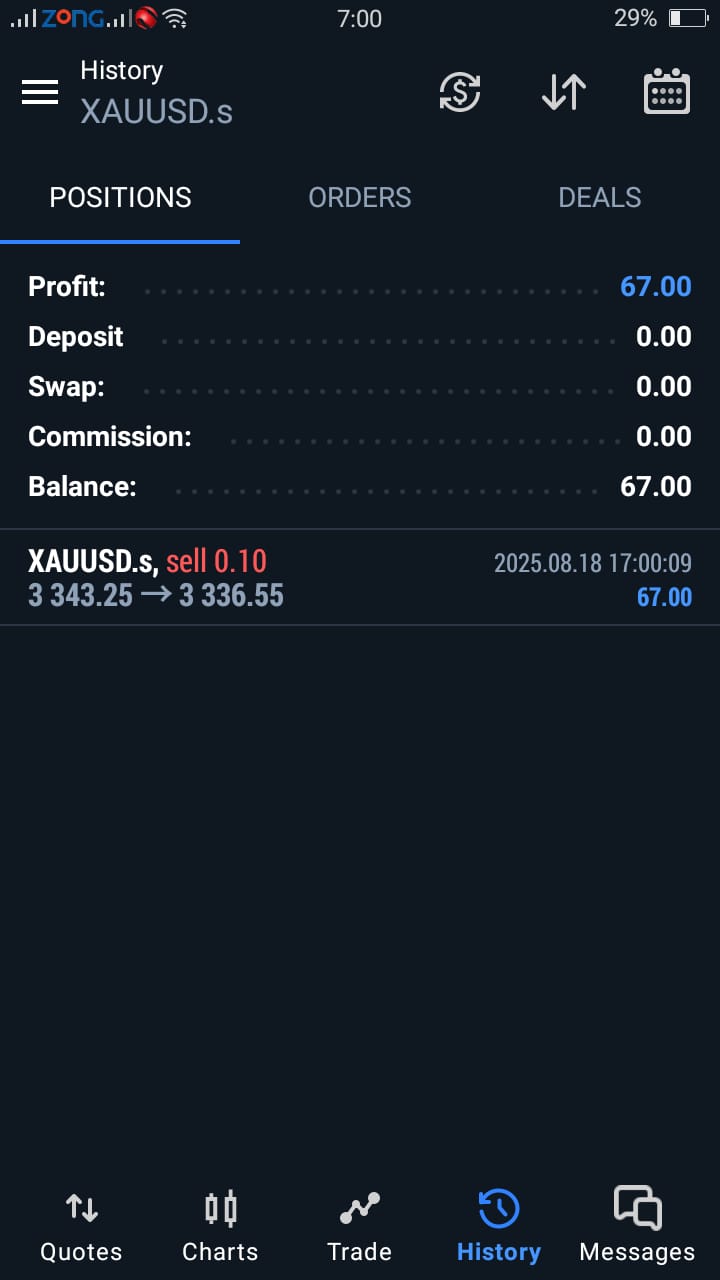720x1280 pixels.
Task: Select the POSITIONS tab
Action: 120,198
